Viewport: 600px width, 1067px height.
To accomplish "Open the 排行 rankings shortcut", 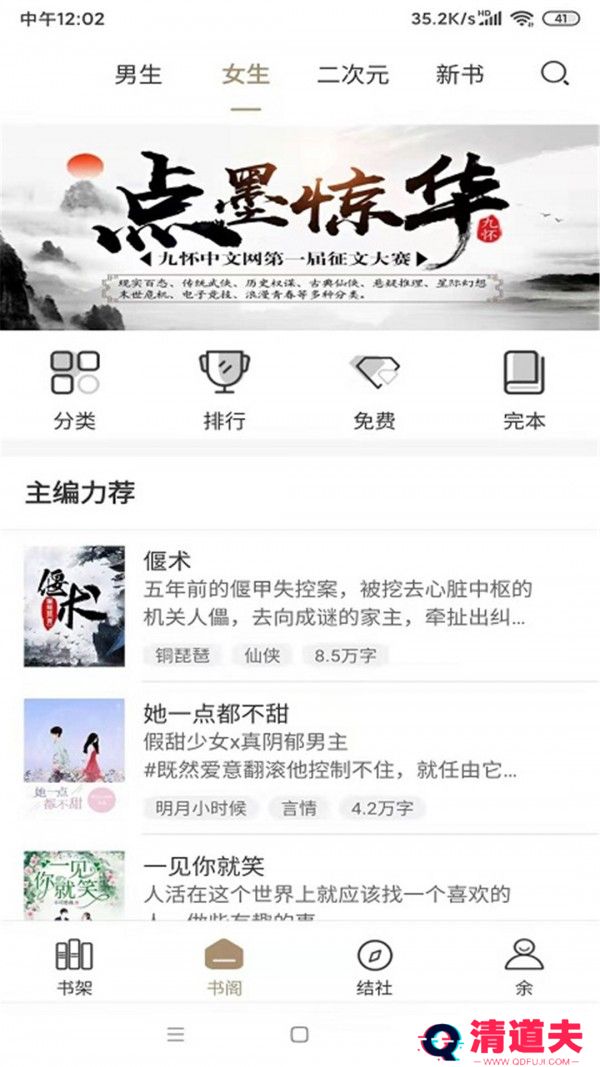I will tap(224, 390).
